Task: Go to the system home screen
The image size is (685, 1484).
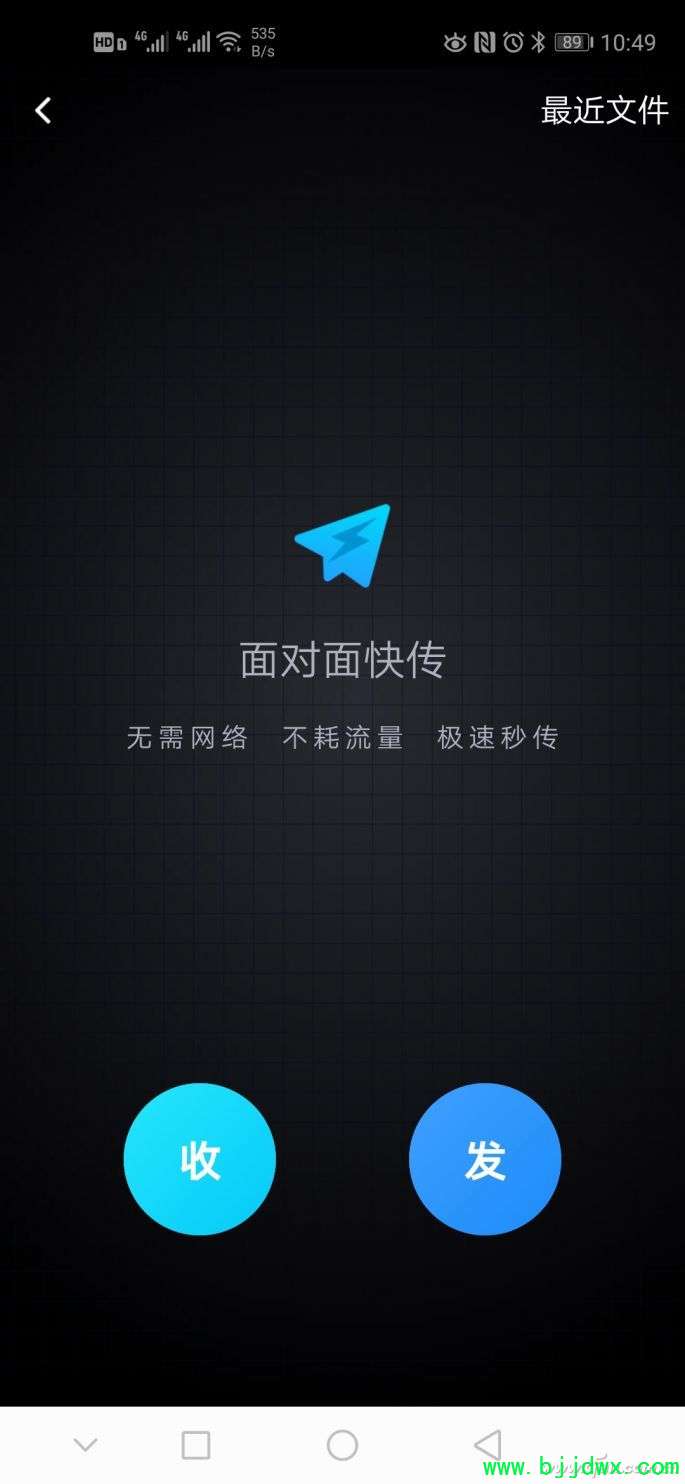Action: pyautogui.click(x=342, y=1445)
